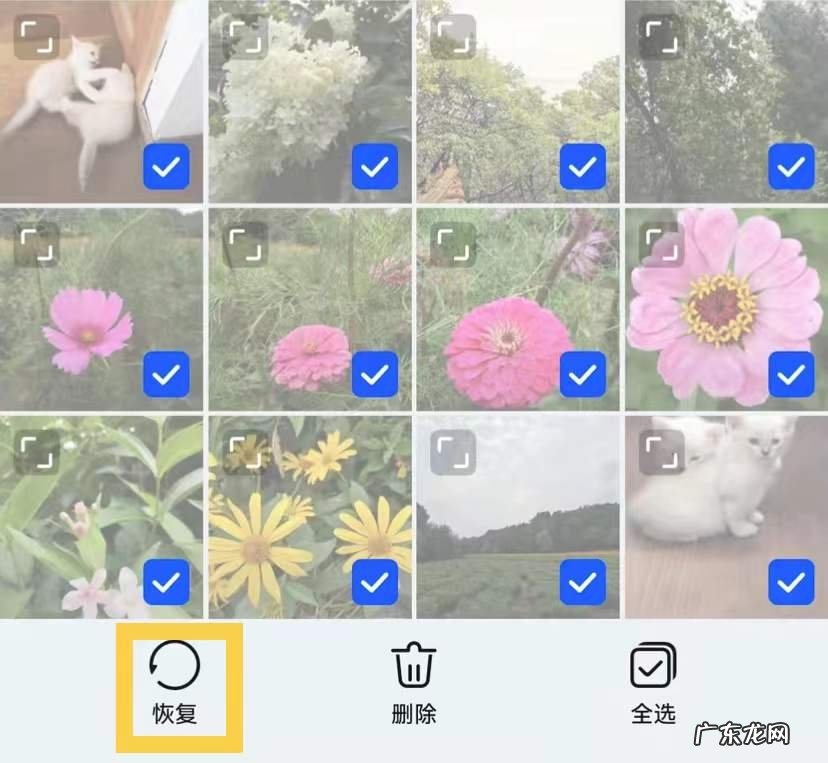Uncheck the white hydrangea photo
The height and width of the screenshot is (763, 828).
click(x=375, y=167)
